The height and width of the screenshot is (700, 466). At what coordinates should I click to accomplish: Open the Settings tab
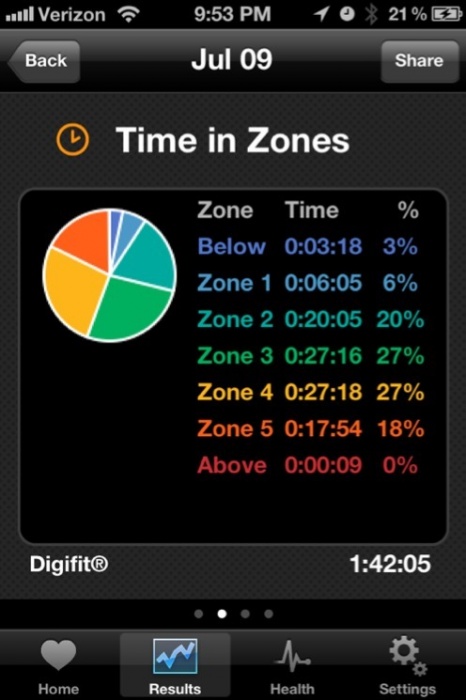tap(408, 666)
